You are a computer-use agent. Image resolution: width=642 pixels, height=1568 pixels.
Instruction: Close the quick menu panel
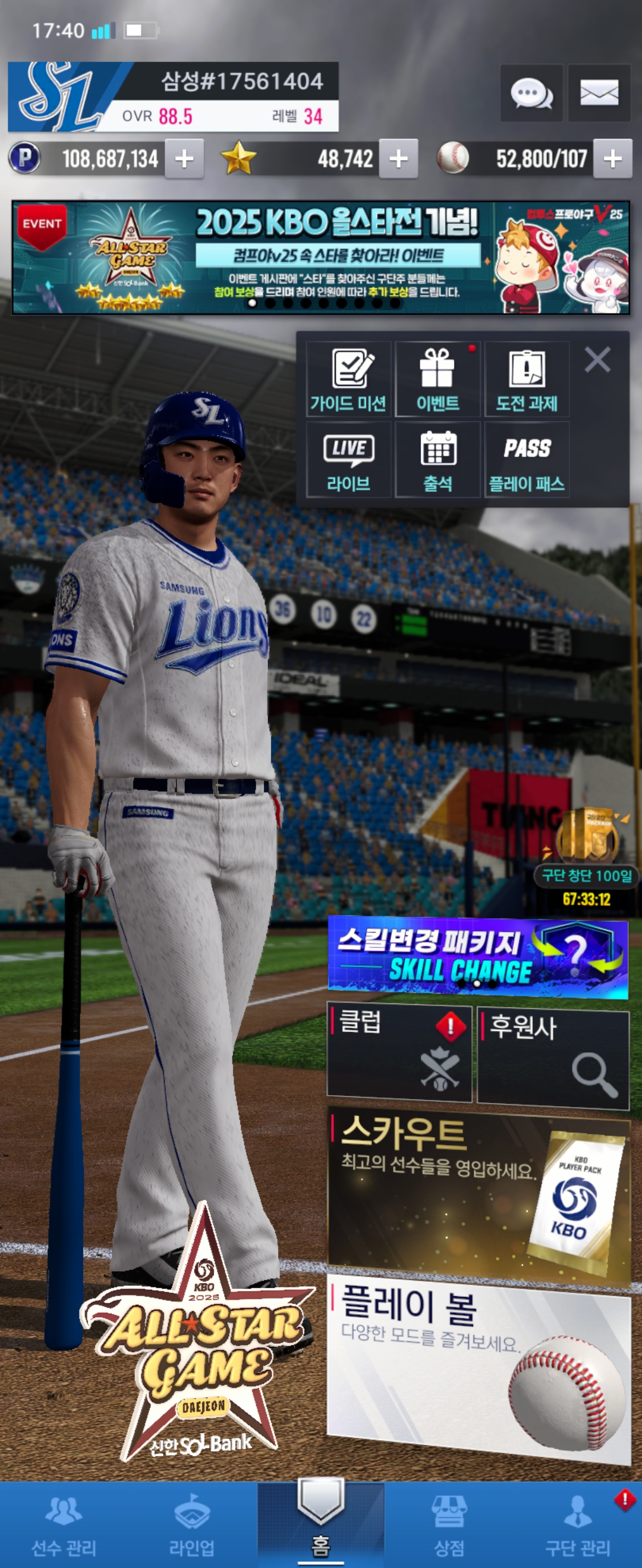pyautogui.click(x=597, y=360)
